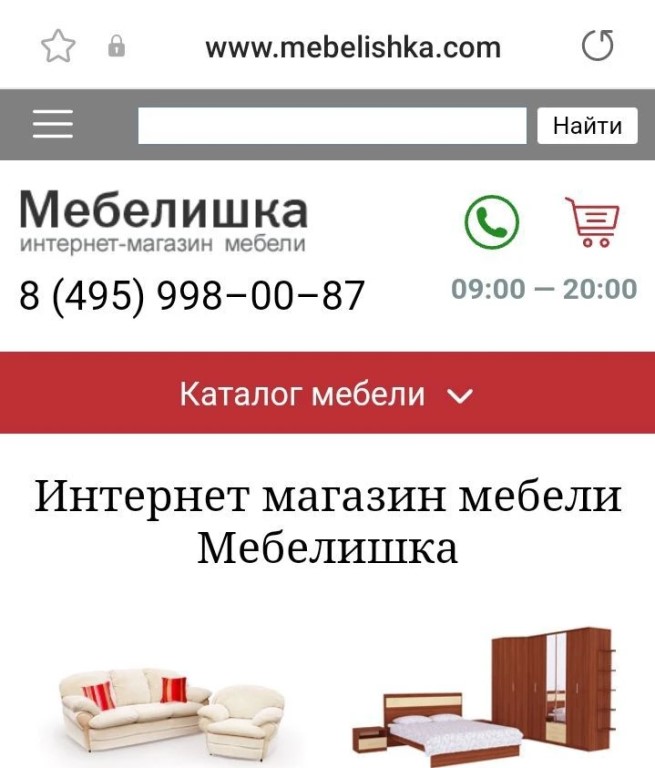
Task: Reload the page
Action: [597, 46]
